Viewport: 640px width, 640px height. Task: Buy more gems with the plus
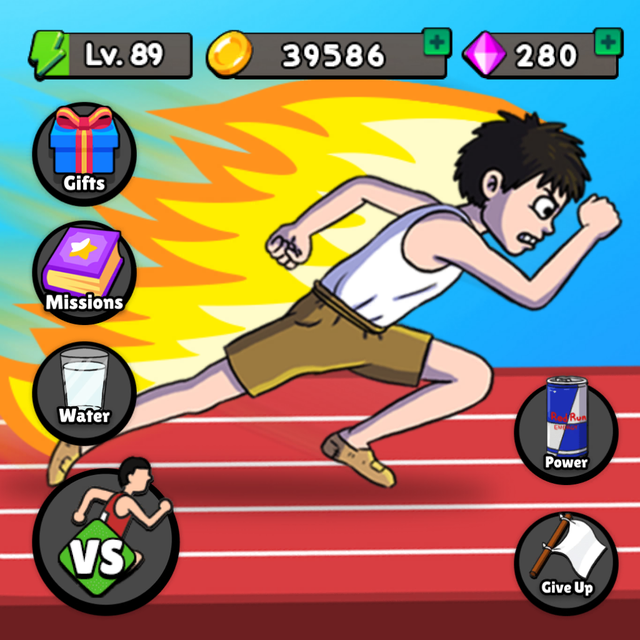(x=607, y=43)
